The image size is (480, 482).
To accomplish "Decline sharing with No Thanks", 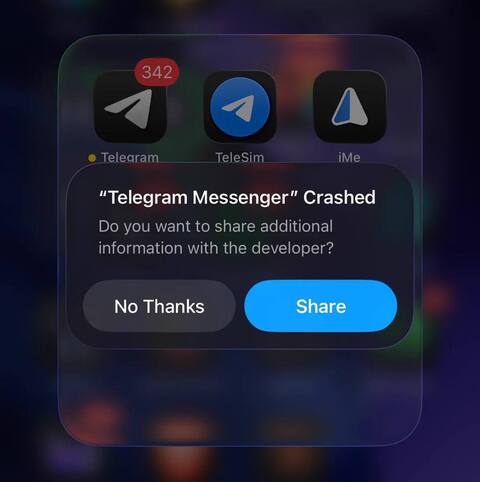I will point(159,306).
